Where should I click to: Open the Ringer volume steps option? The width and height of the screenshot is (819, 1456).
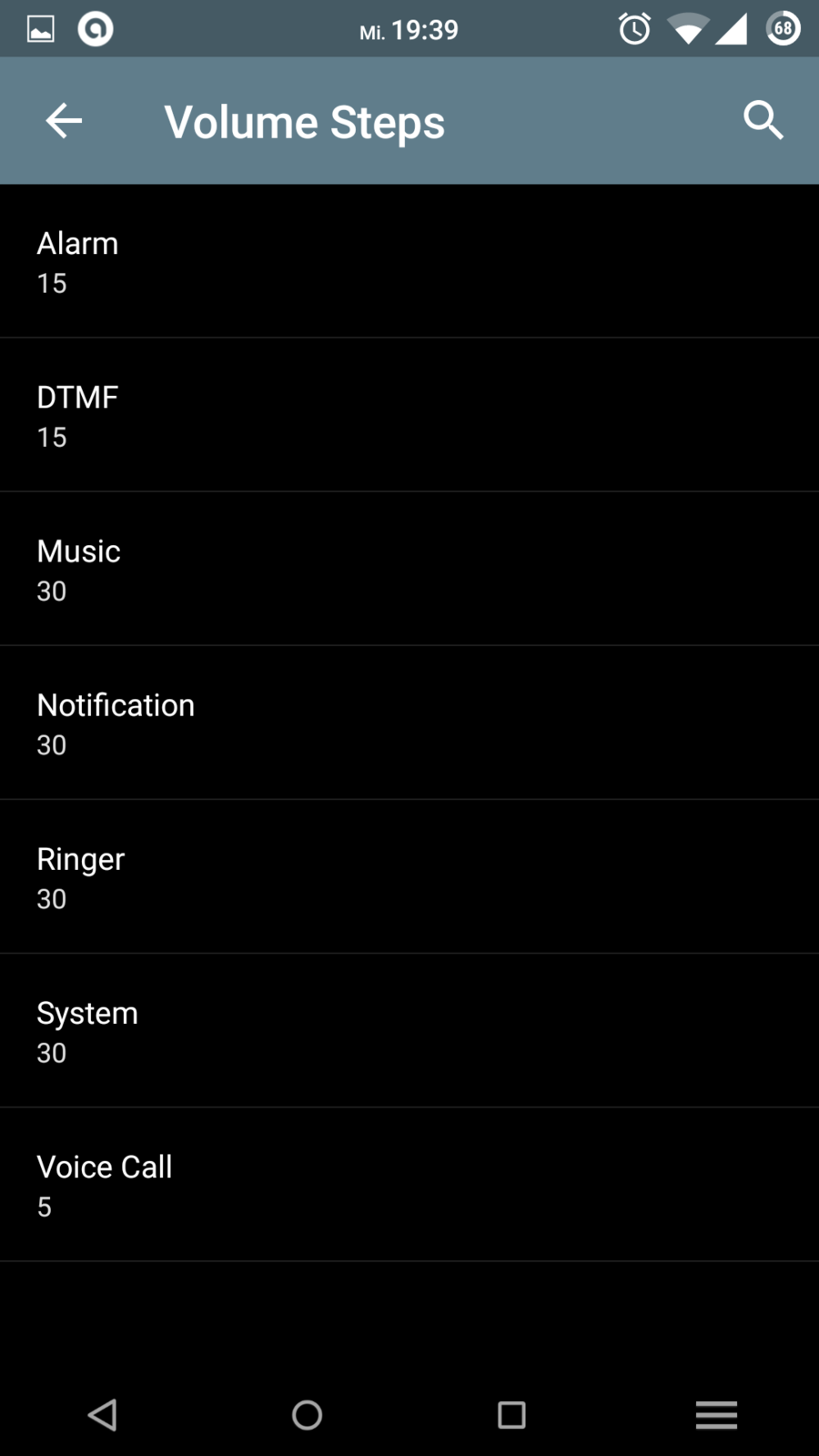[409, 877]
